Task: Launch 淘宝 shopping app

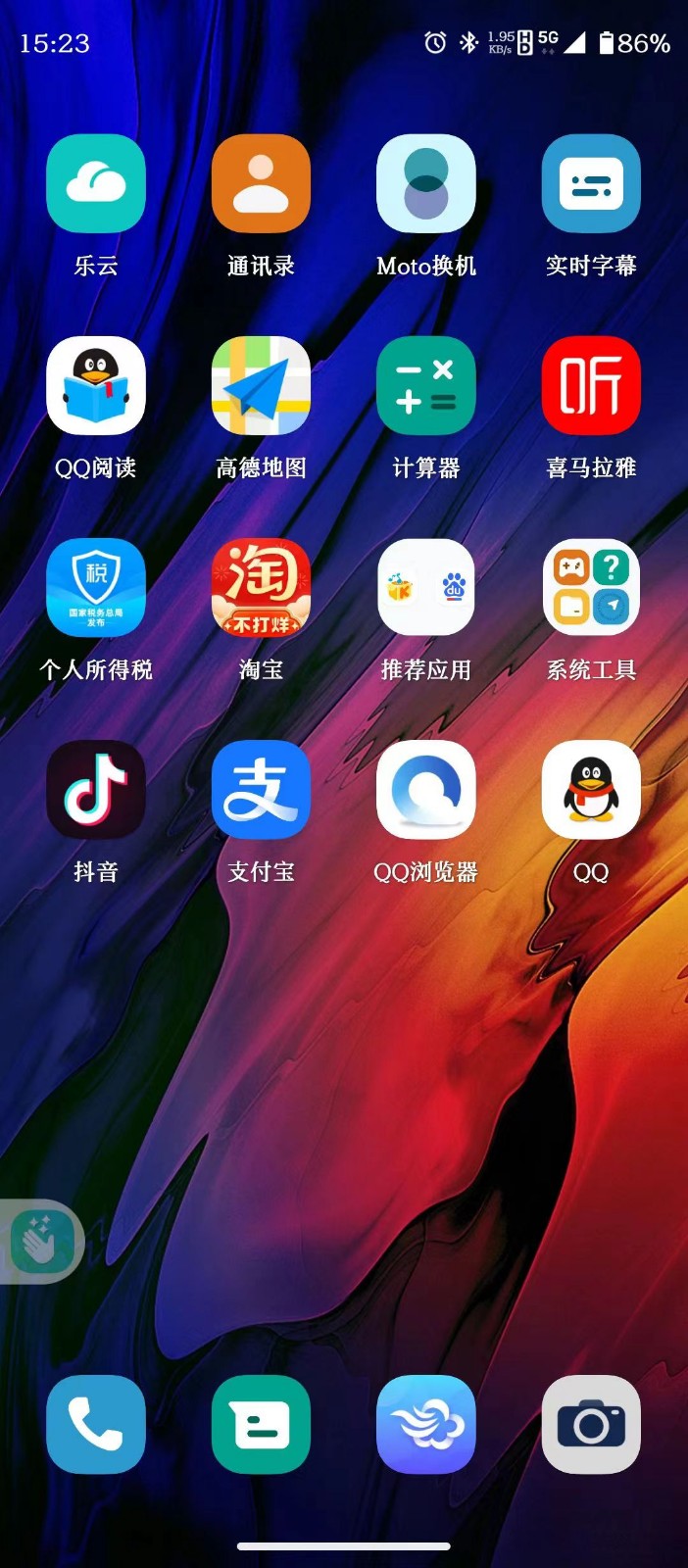Action: tap(261, 588)
